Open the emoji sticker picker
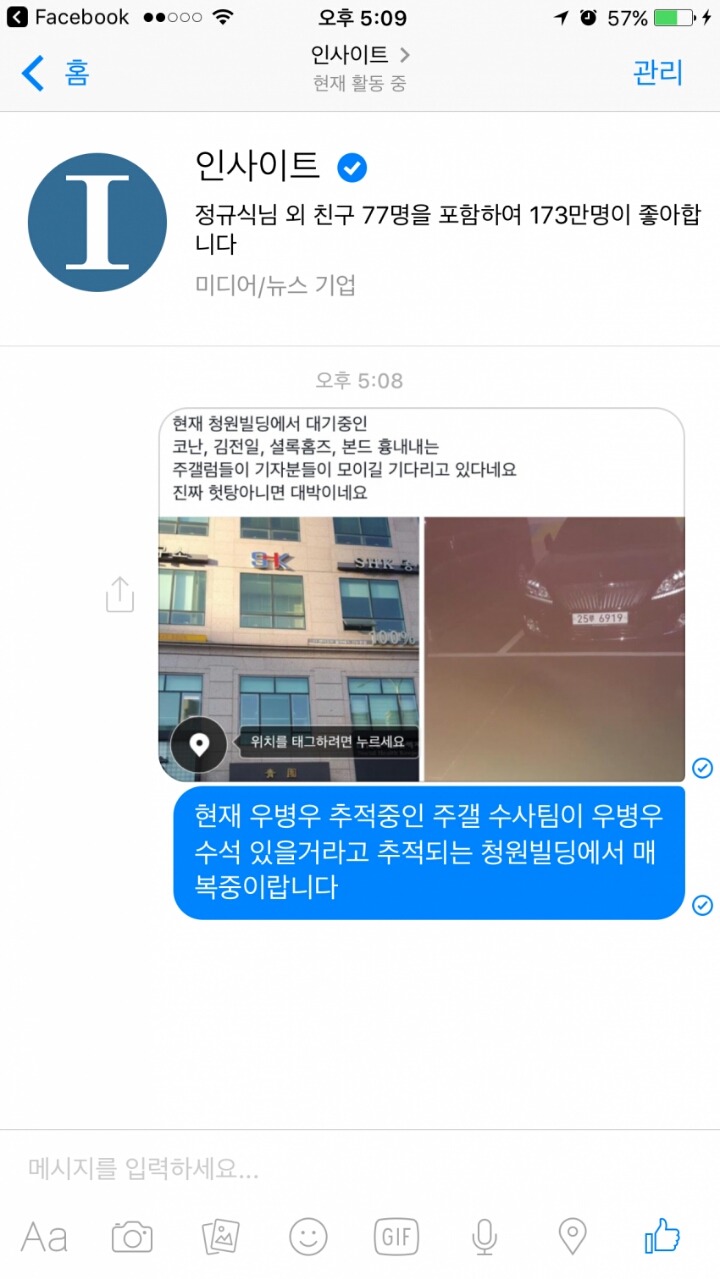 (x=308, y=1237)
